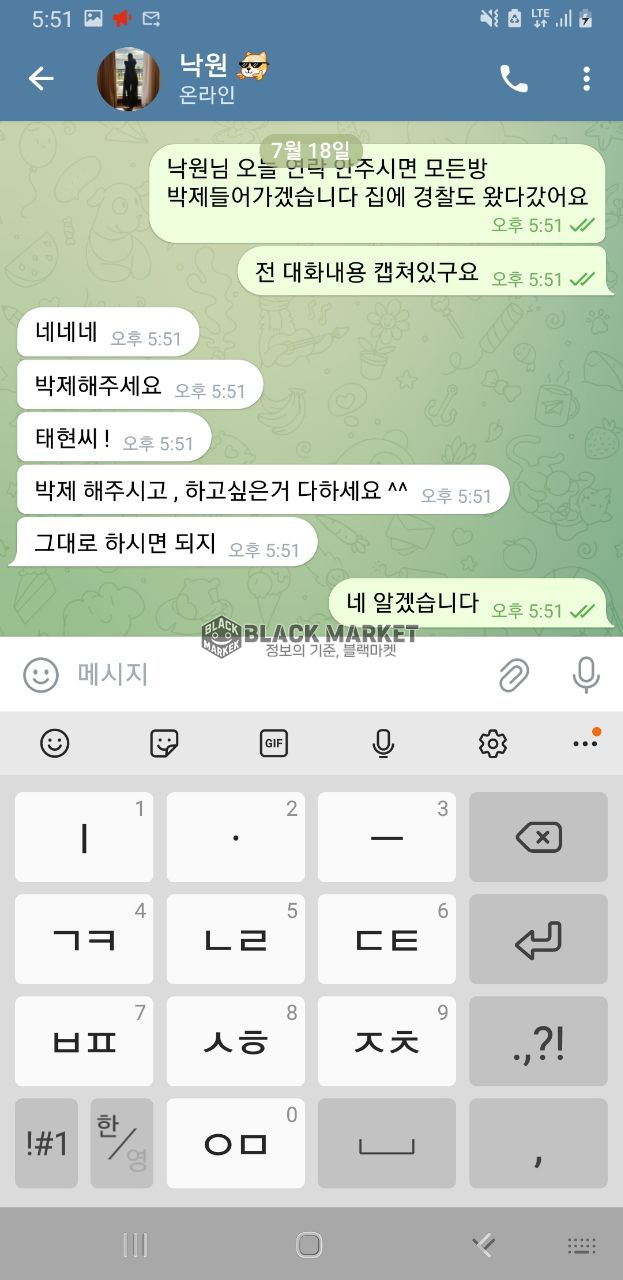Screen dimensions: 623x1280
Task: Tap the ㅇㅁ key
Action: coord(235,1143)
